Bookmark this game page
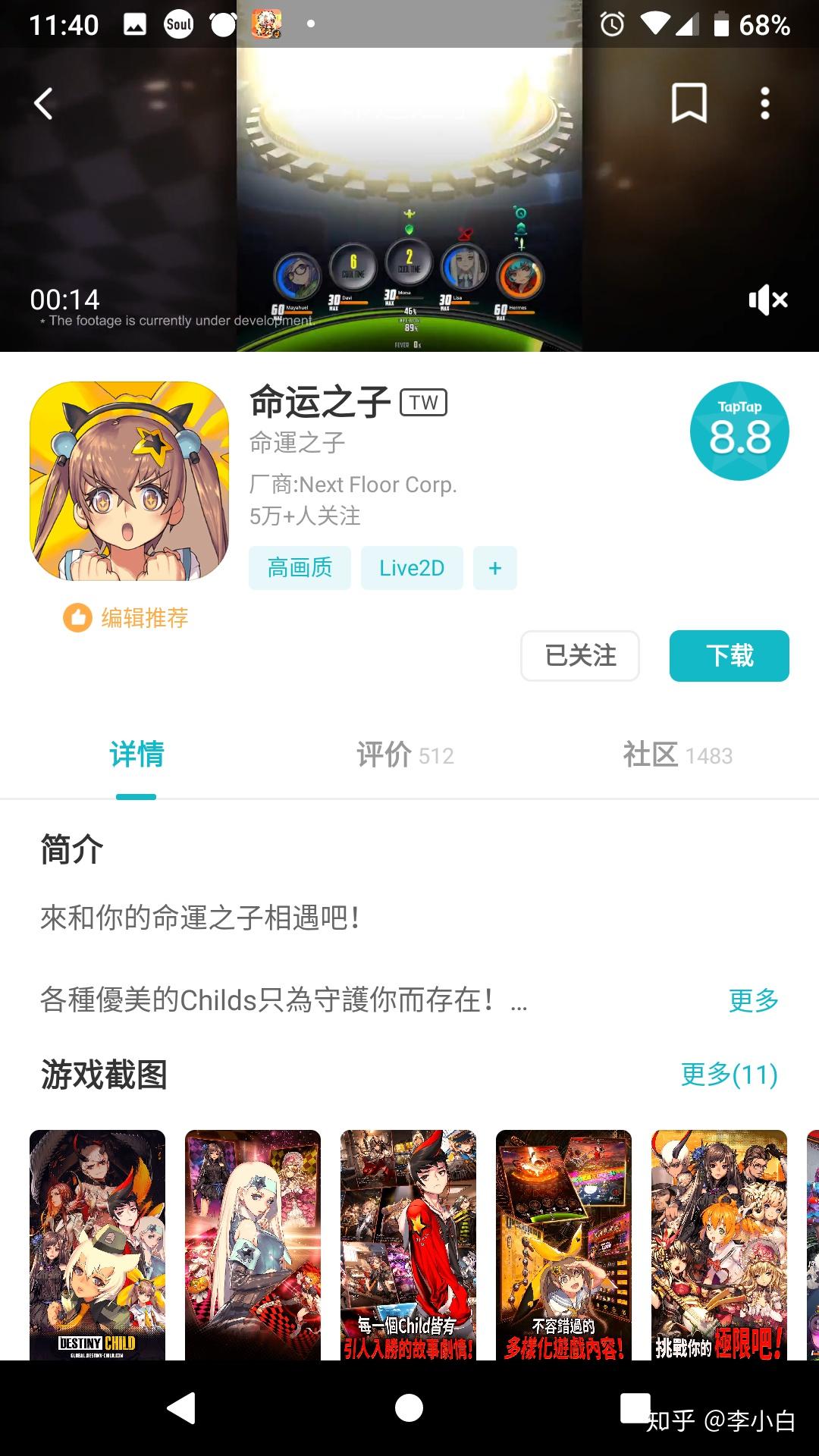This screenshot has height=1456, width=819. (x=689, y=103)
